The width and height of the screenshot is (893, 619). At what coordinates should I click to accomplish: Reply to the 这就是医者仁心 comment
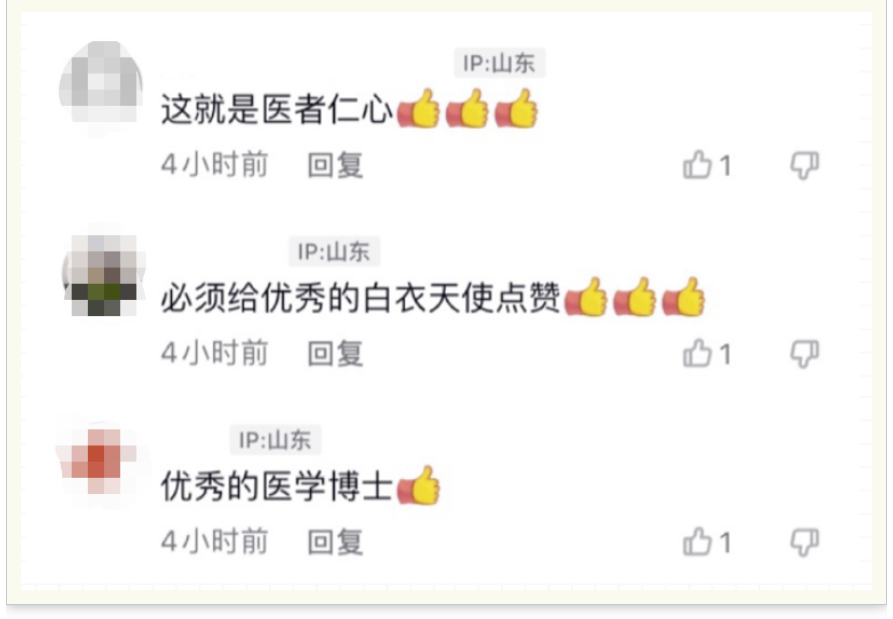[335, 165]
